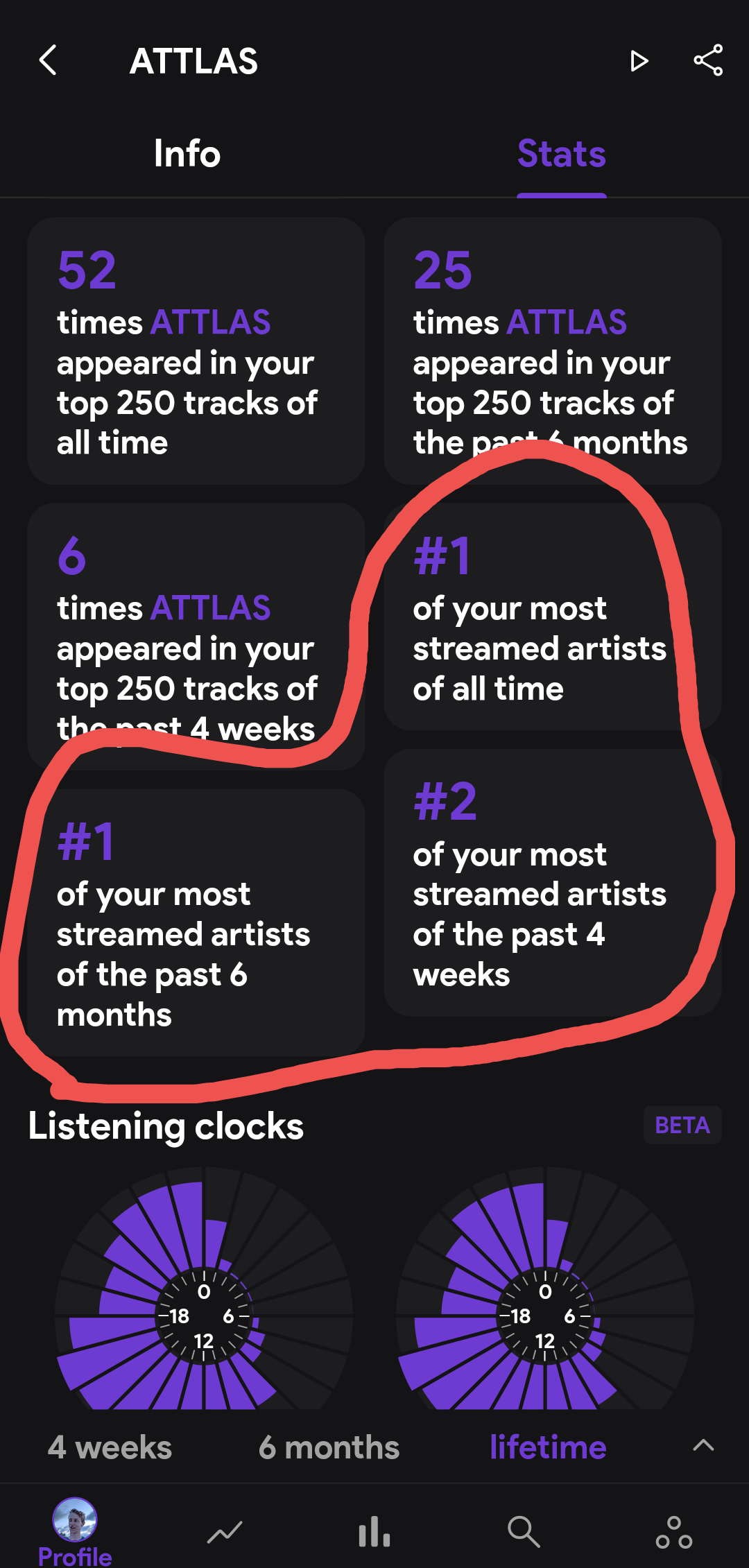The width and height of the screenshot is (749, 1568).
Task: Select the Stats tab
Action: 561,153
